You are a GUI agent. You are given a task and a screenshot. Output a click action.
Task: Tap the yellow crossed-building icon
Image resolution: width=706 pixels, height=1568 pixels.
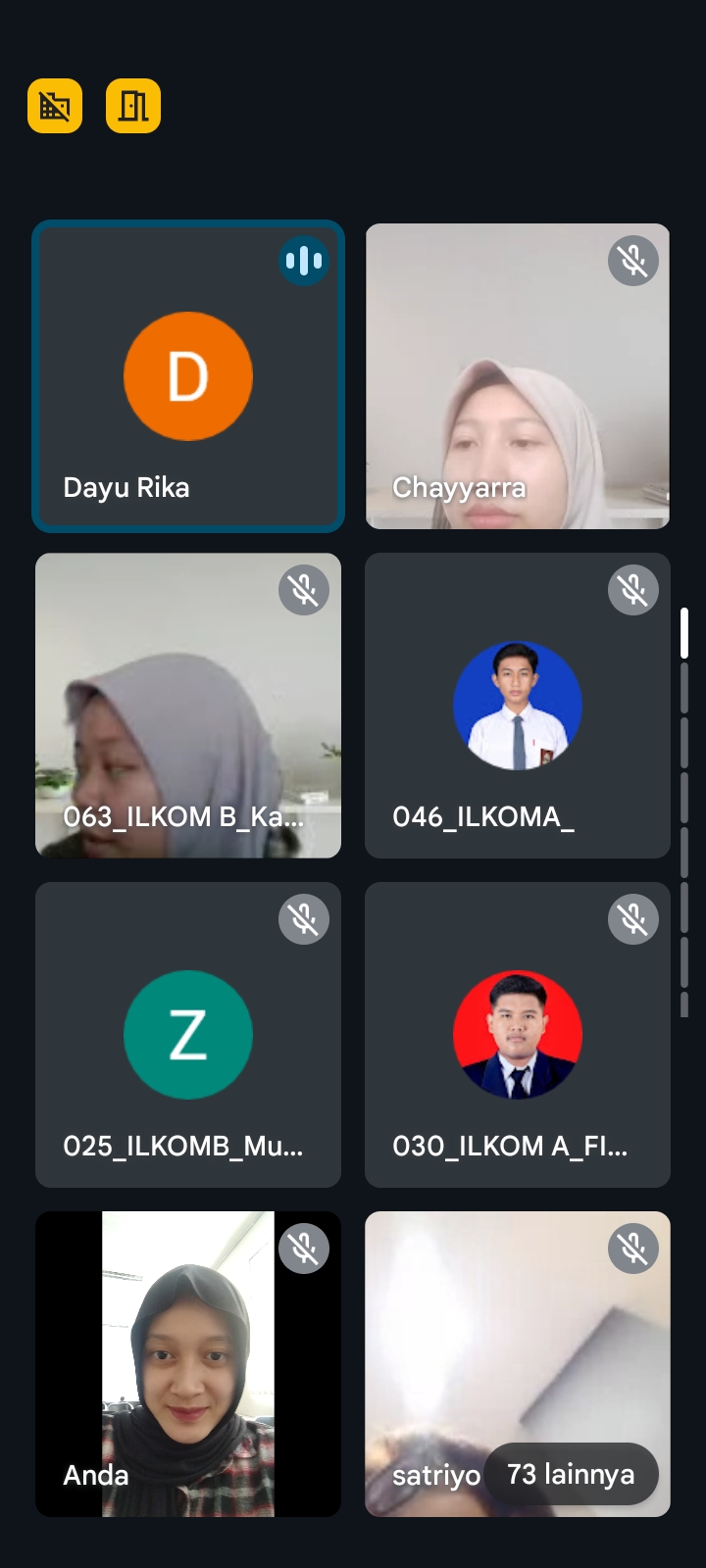pos(55,106)
